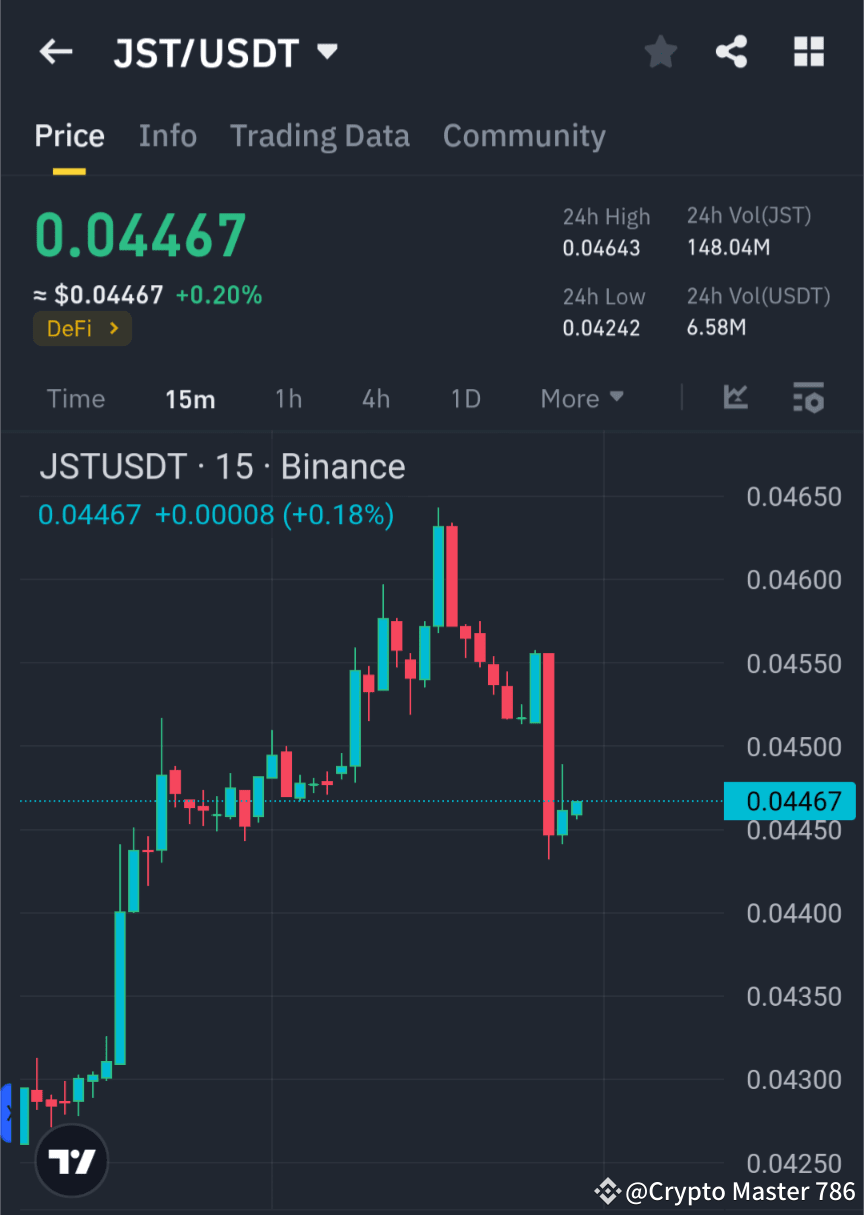Enable the 1h candle interval
The height and width of the screenshot is (1215, 864).
point(288,398)
